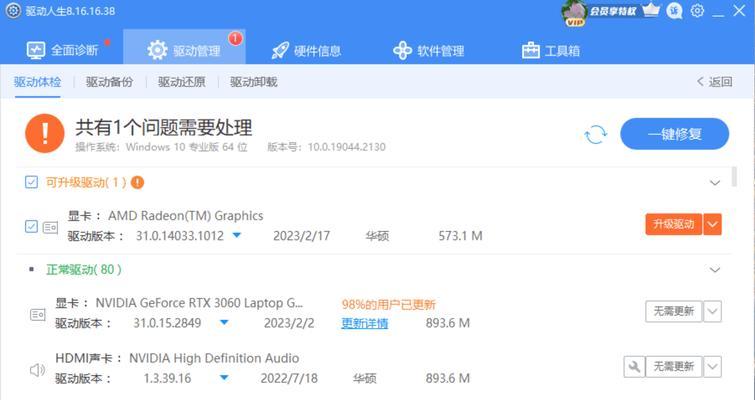
Task: Open the 工具箱 tab
Action: (551, 50)
